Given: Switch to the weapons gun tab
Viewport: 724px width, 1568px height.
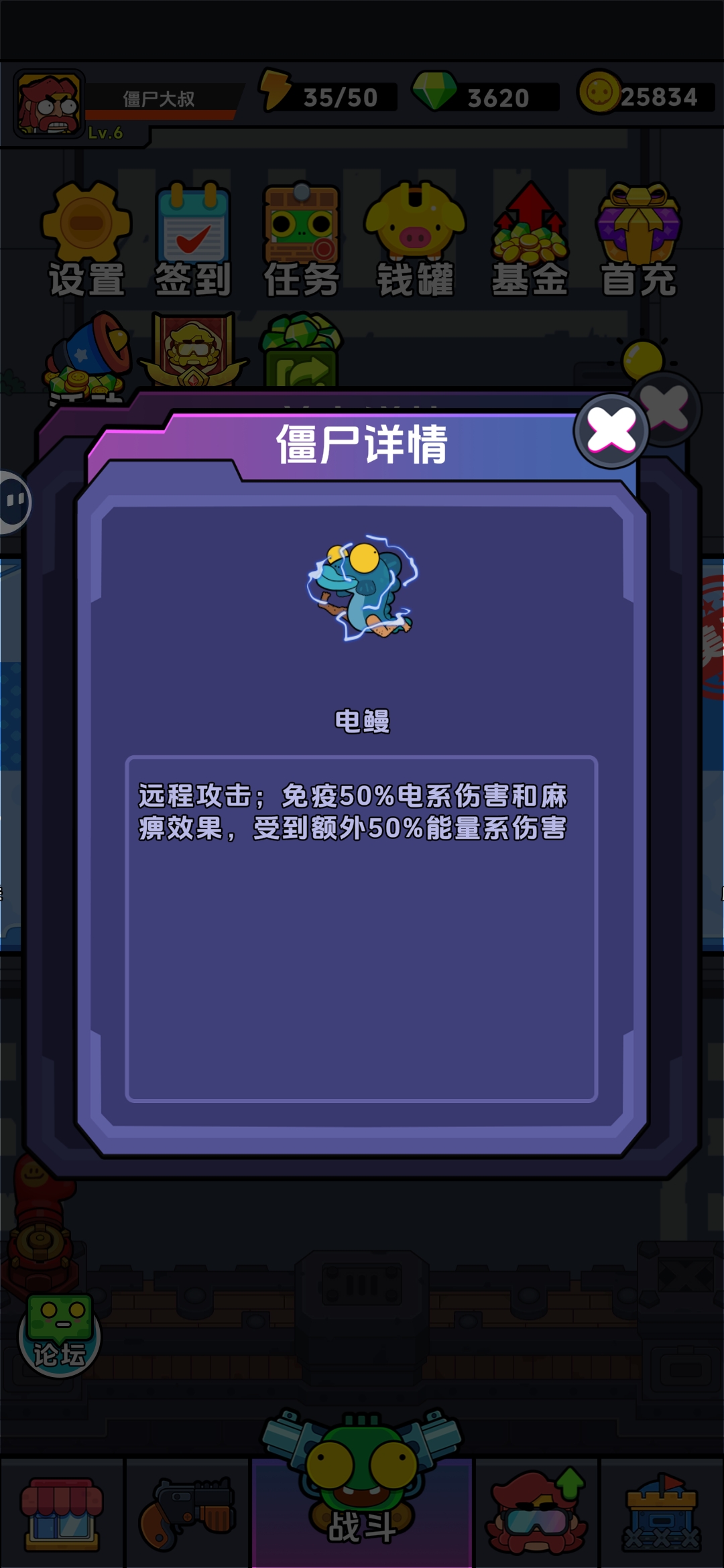Looking at the screenshot, I should click(x=188, y=1516).
